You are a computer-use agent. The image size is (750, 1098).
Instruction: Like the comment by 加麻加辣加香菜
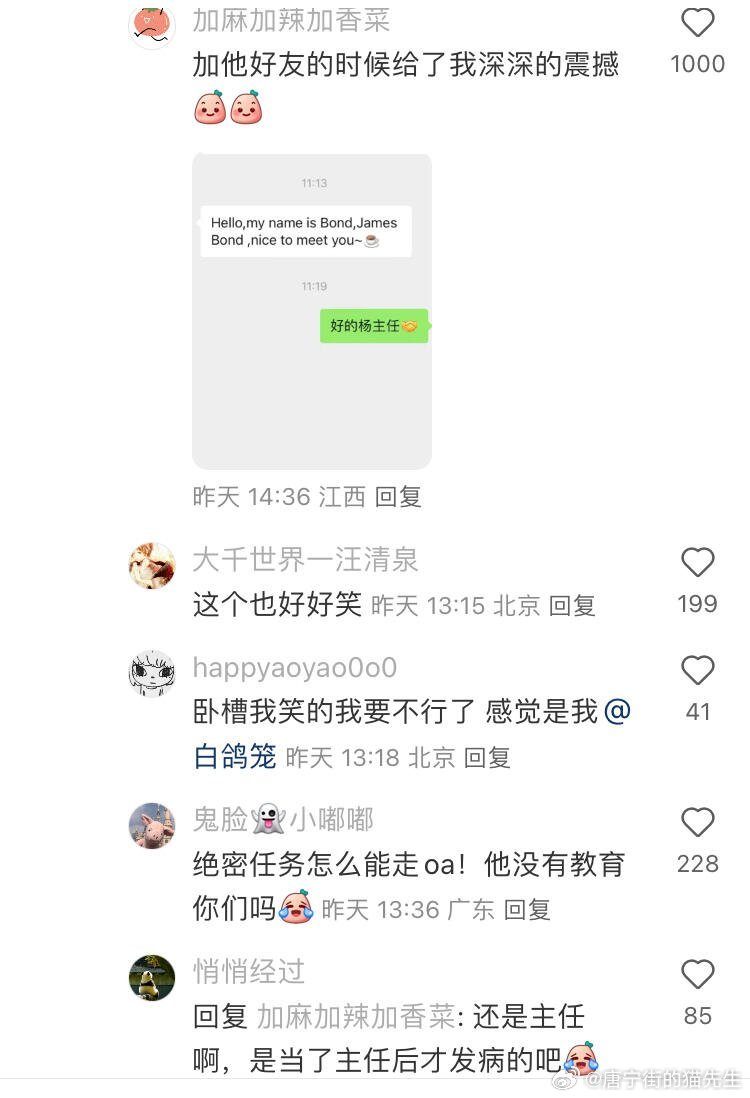tap(697, 24)
